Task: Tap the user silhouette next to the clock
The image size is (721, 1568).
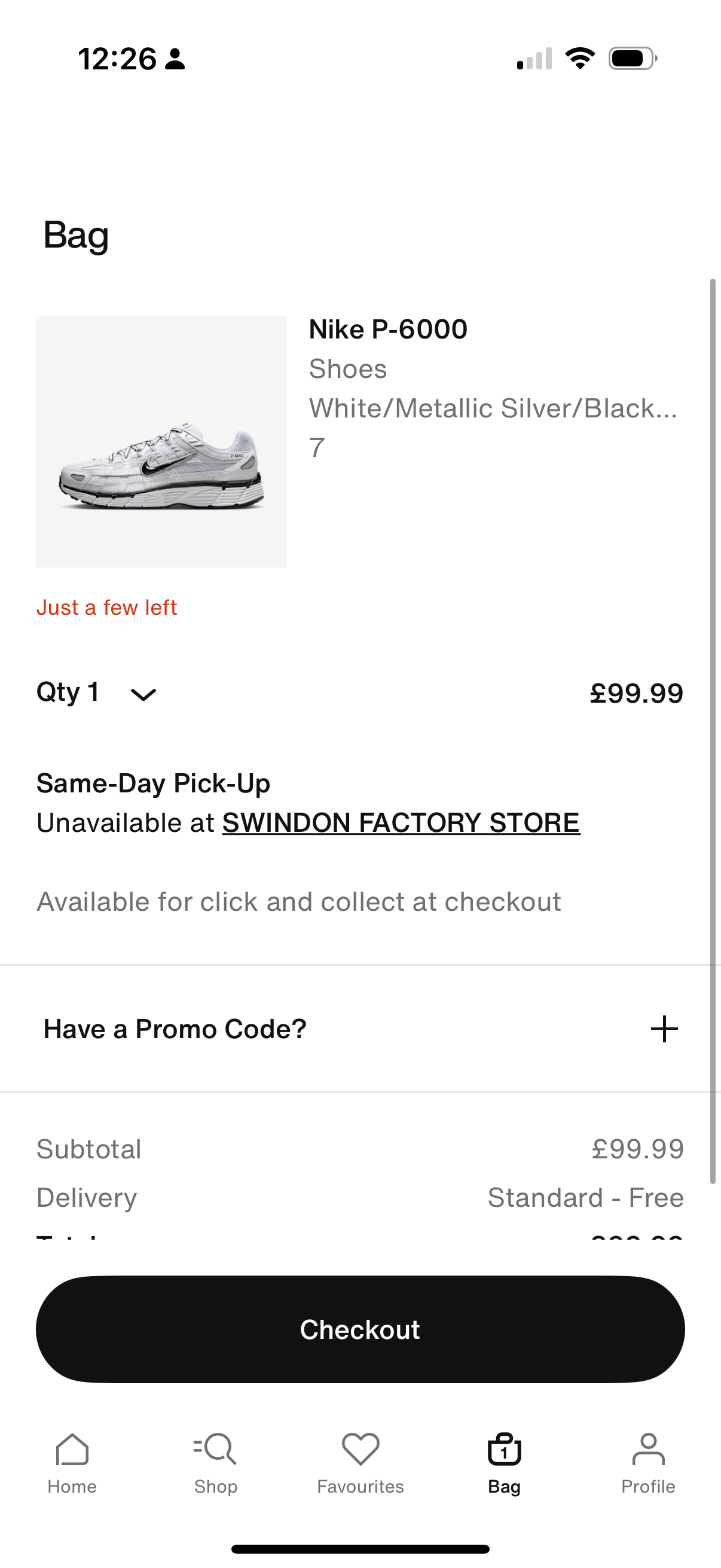Action: click(x=175, y=60)
